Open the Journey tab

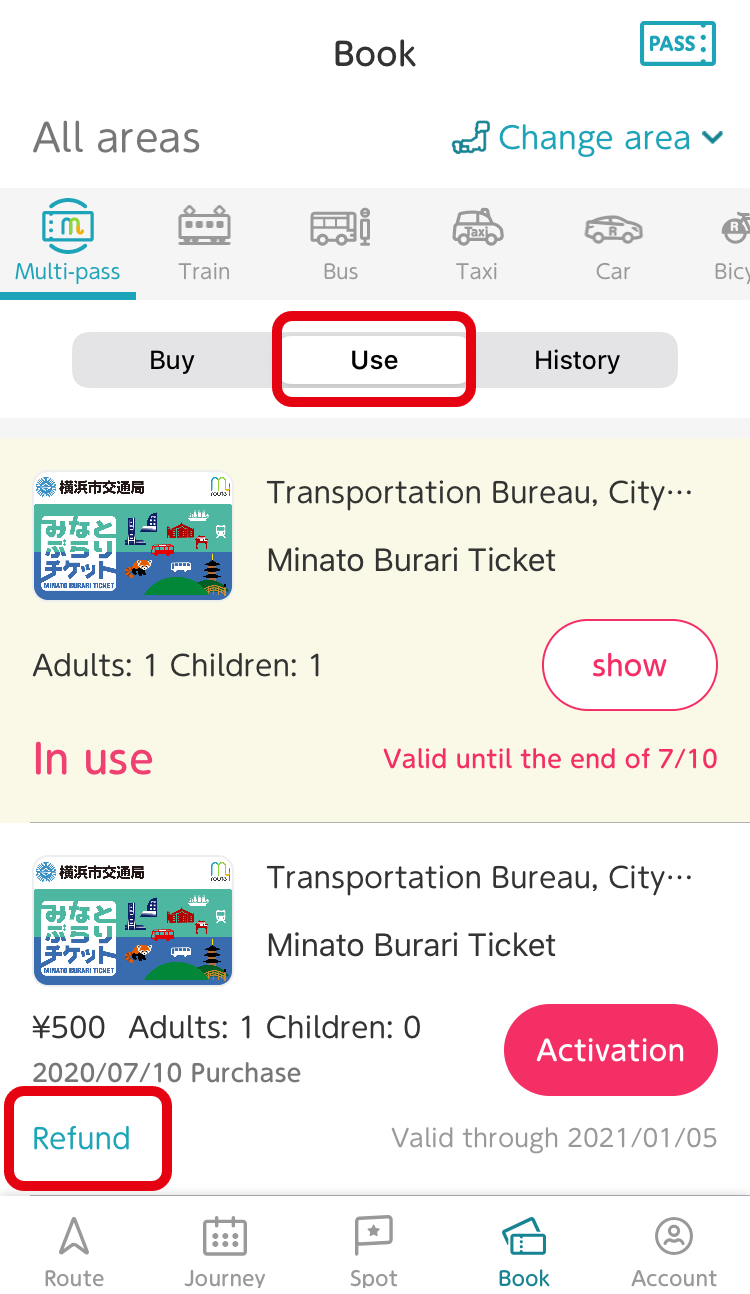(225, 1250)
